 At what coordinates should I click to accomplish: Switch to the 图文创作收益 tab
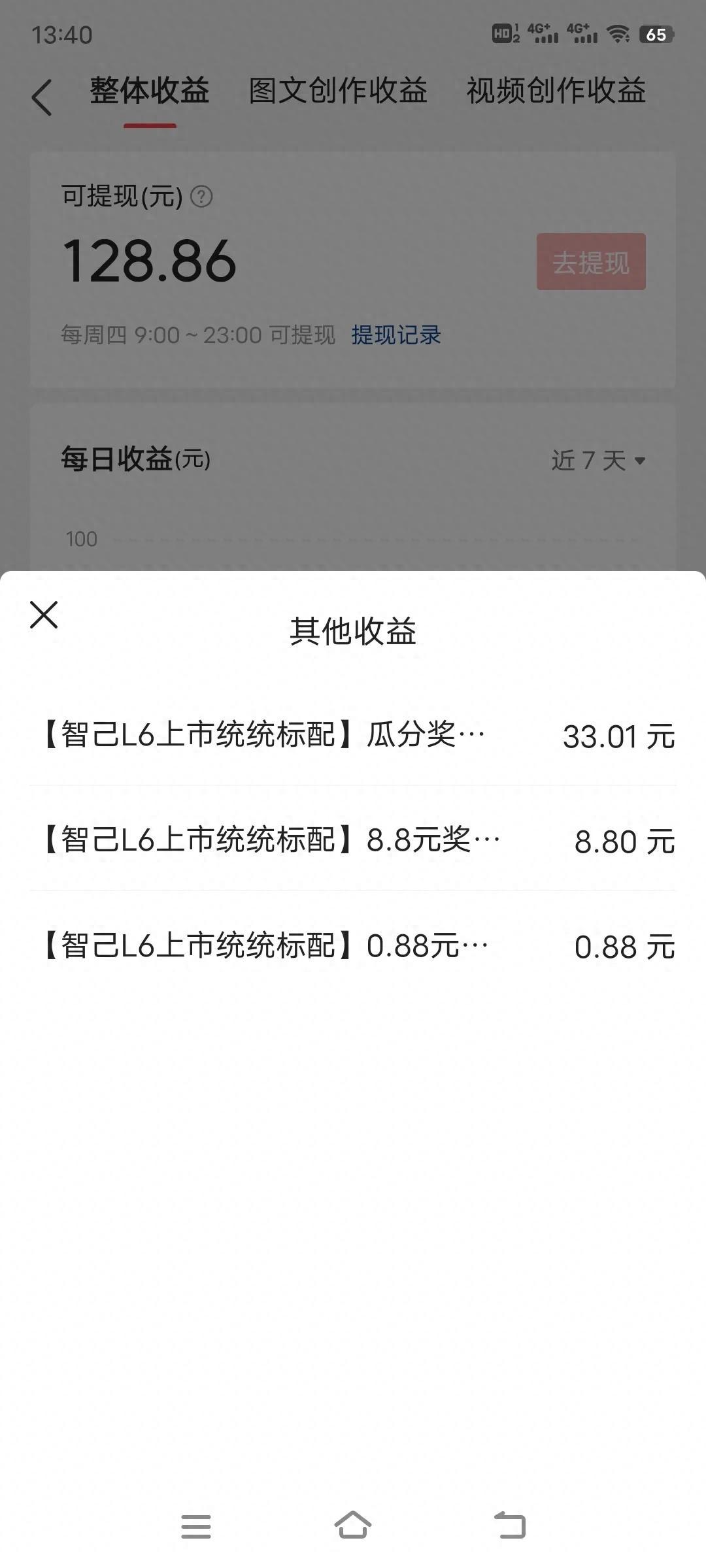(338, 91)
